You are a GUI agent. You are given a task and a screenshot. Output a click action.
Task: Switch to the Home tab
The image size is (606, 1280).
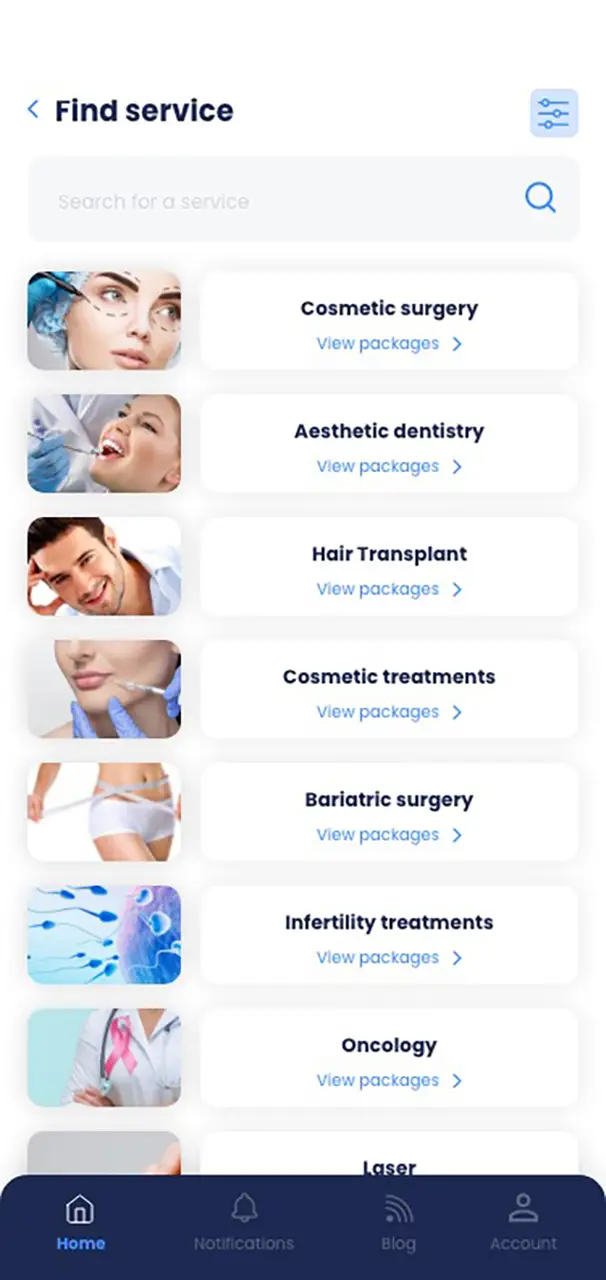(x=80, y=1224)
